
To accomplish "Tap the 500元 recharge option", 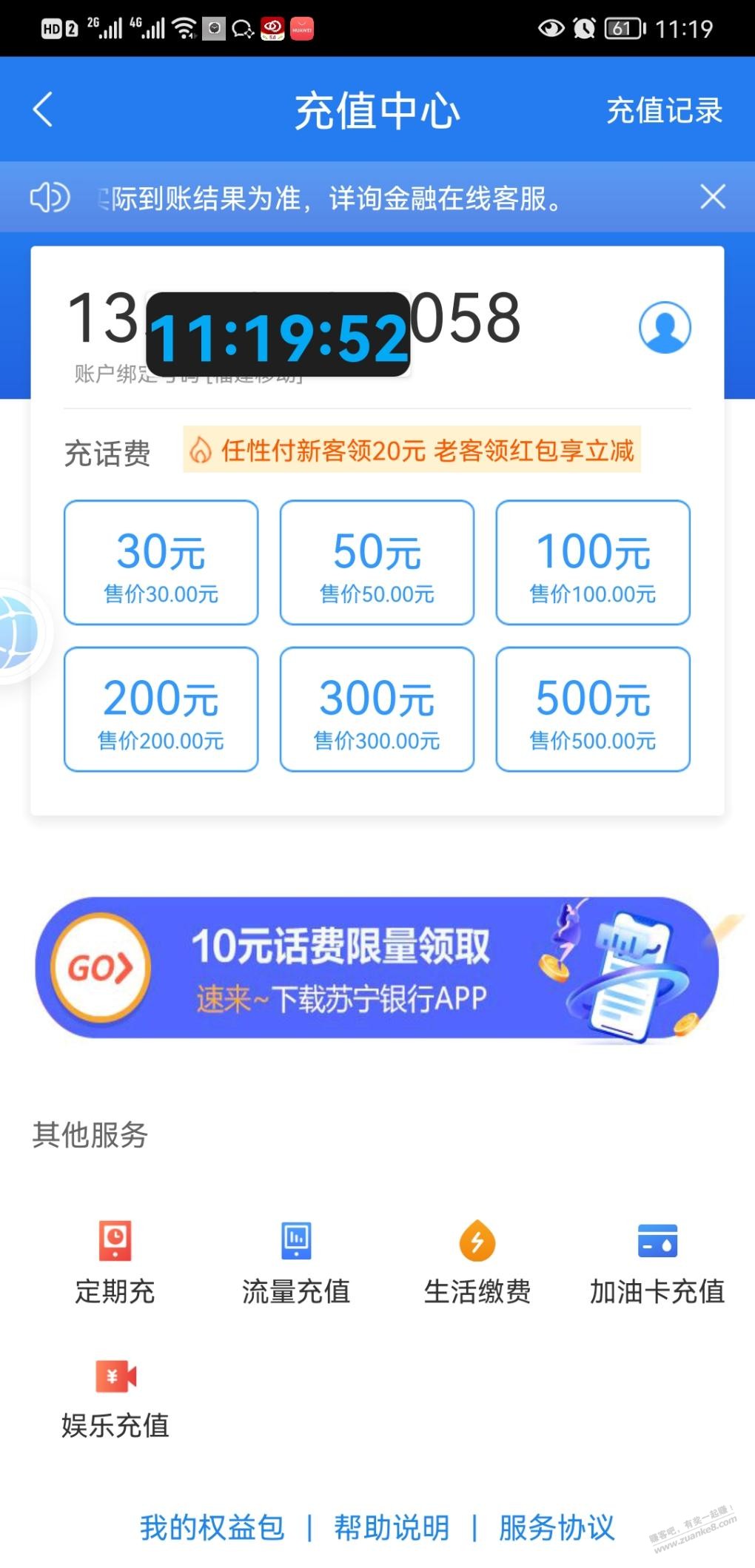I will click(593, 709).
